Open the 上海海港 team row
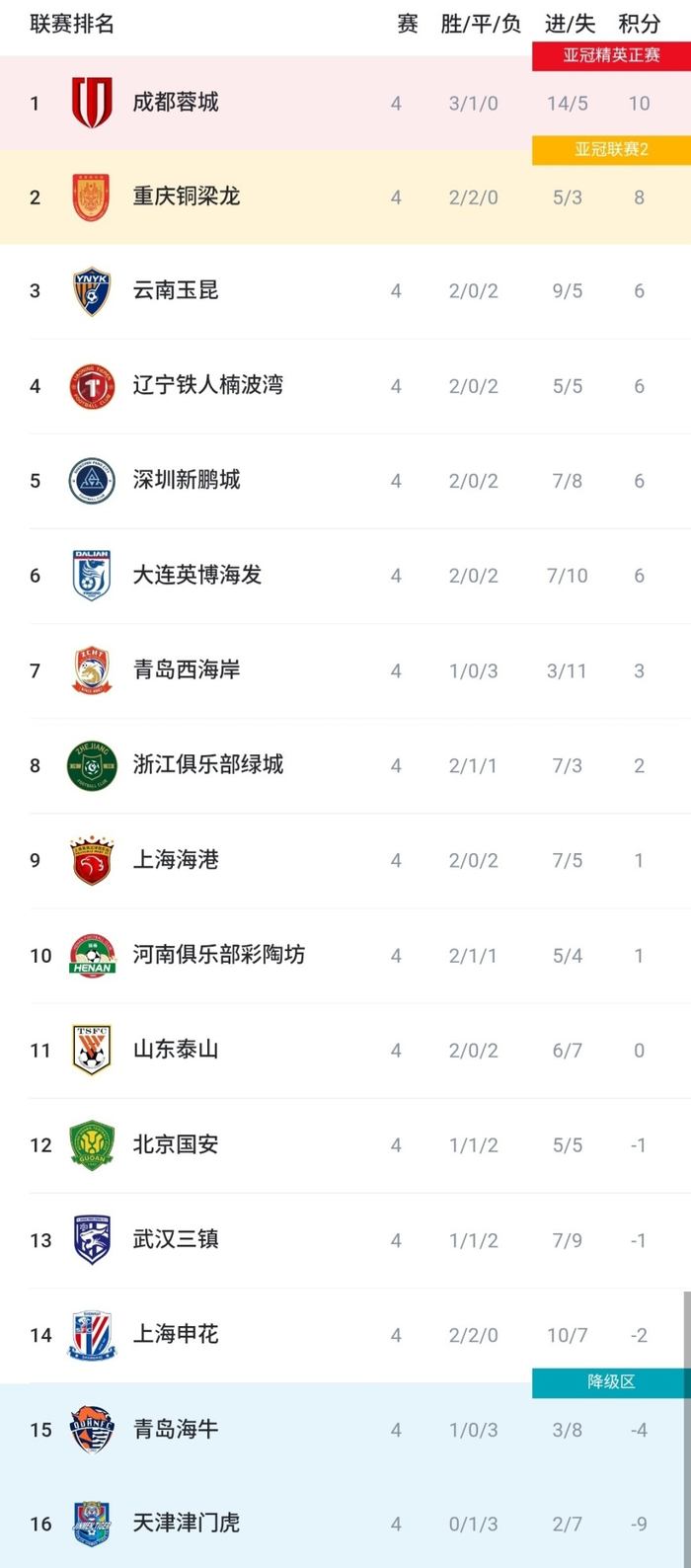Image resolution: width=691 pixels, height=1568 pixels. (x=176, y=860)
